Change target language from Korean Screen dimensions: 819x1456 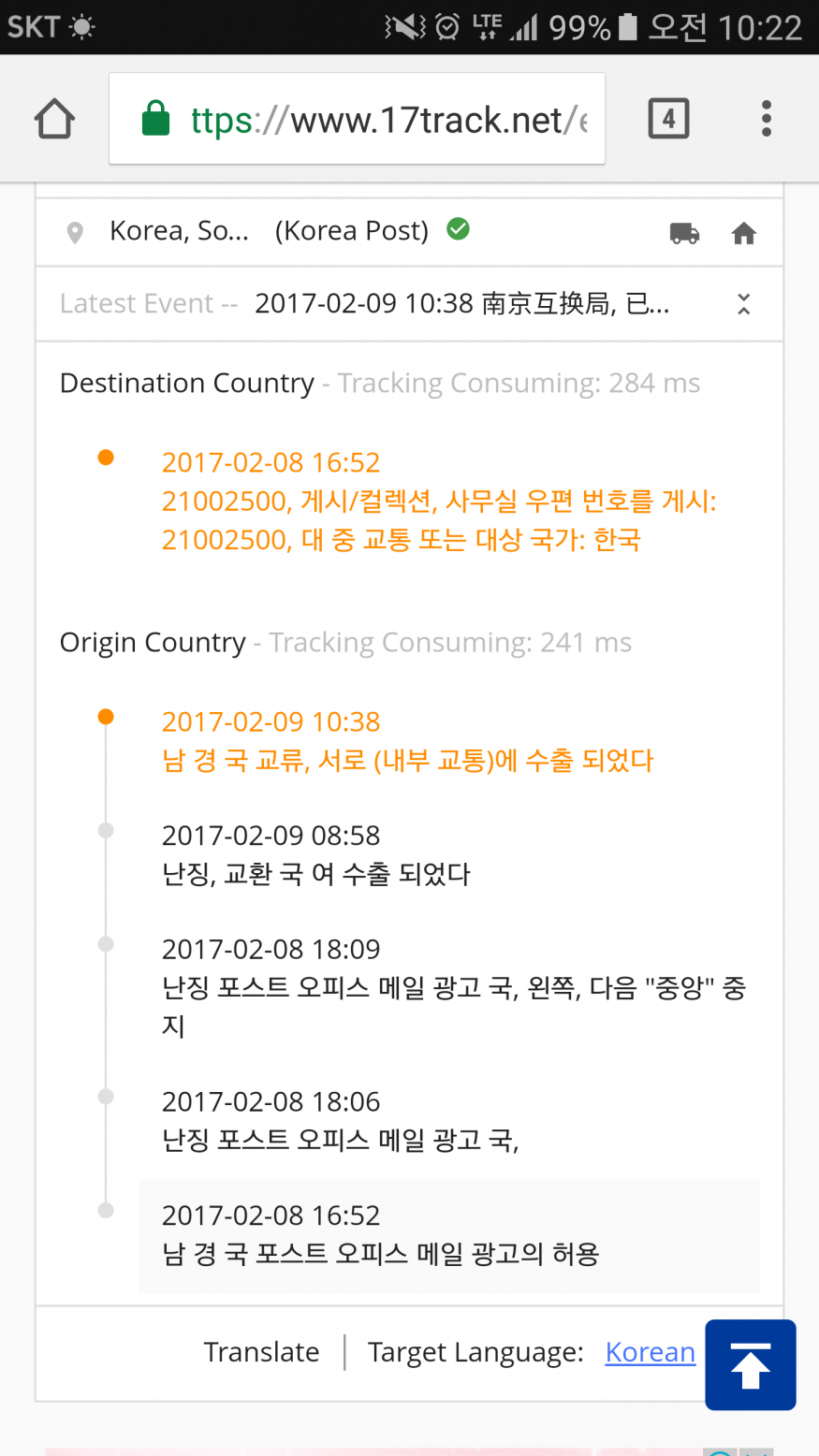[650, 1352]
